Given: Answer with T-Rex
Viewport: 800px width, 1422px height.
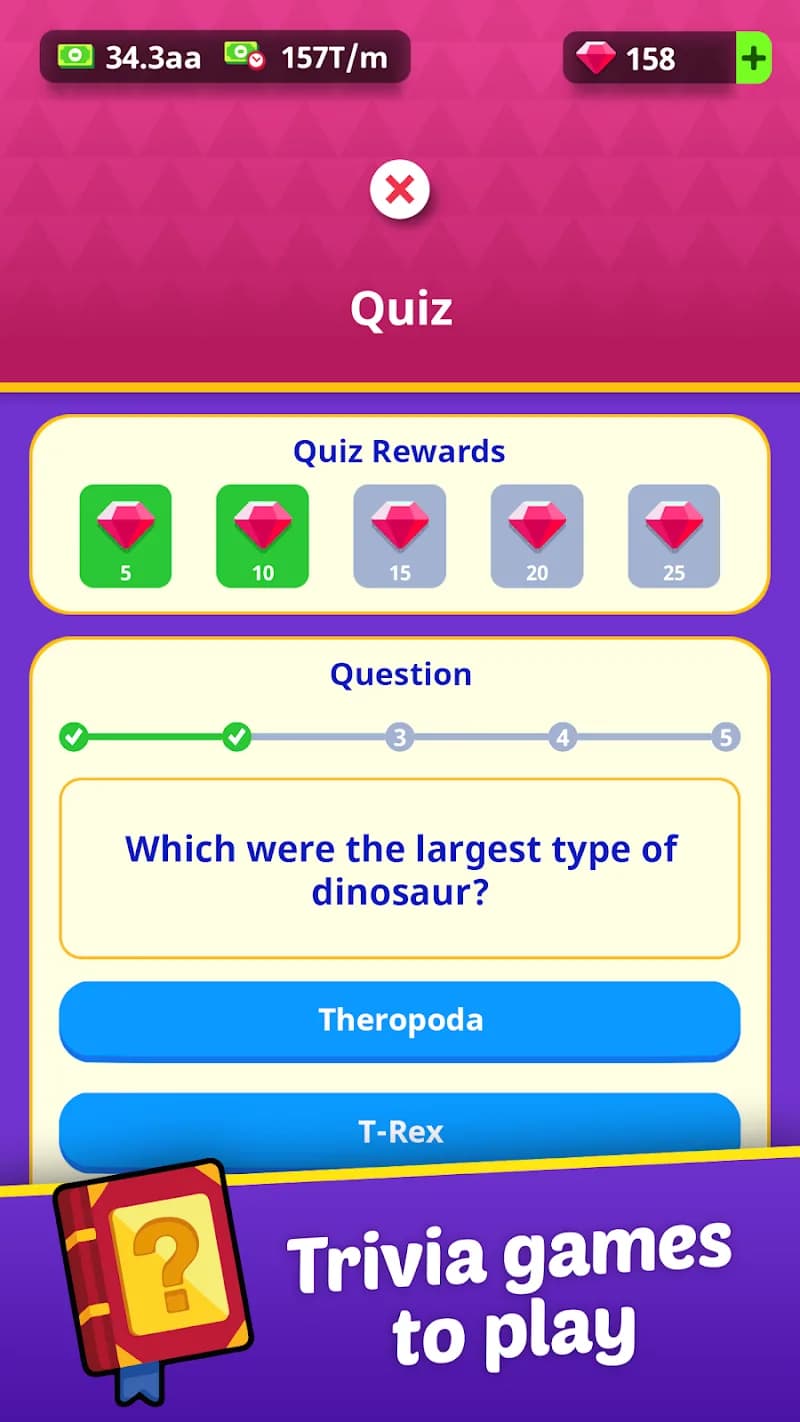Looking at the screenshot, I should tap(400, 1131).
